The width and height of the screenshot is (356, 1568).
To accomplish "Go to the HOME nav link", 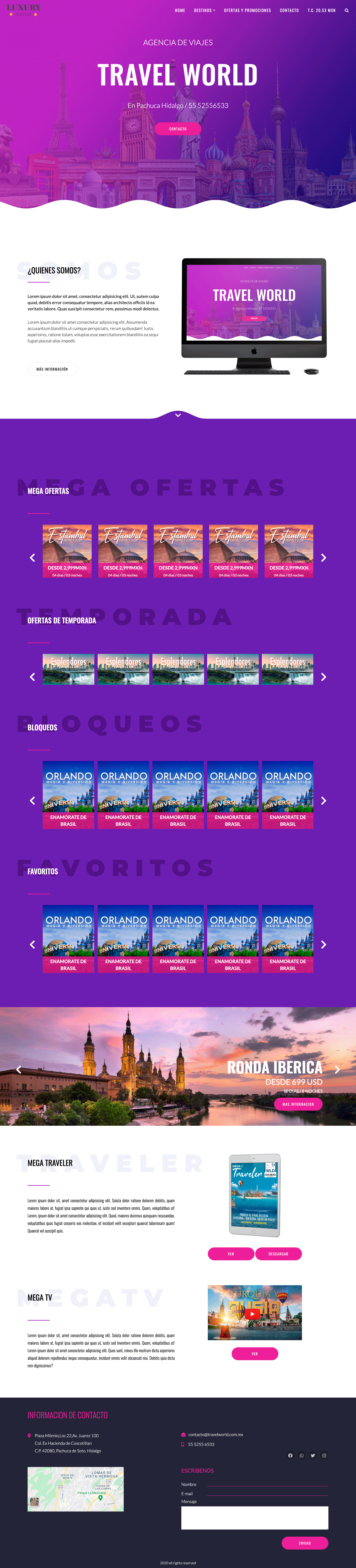I will pos(180,10).
